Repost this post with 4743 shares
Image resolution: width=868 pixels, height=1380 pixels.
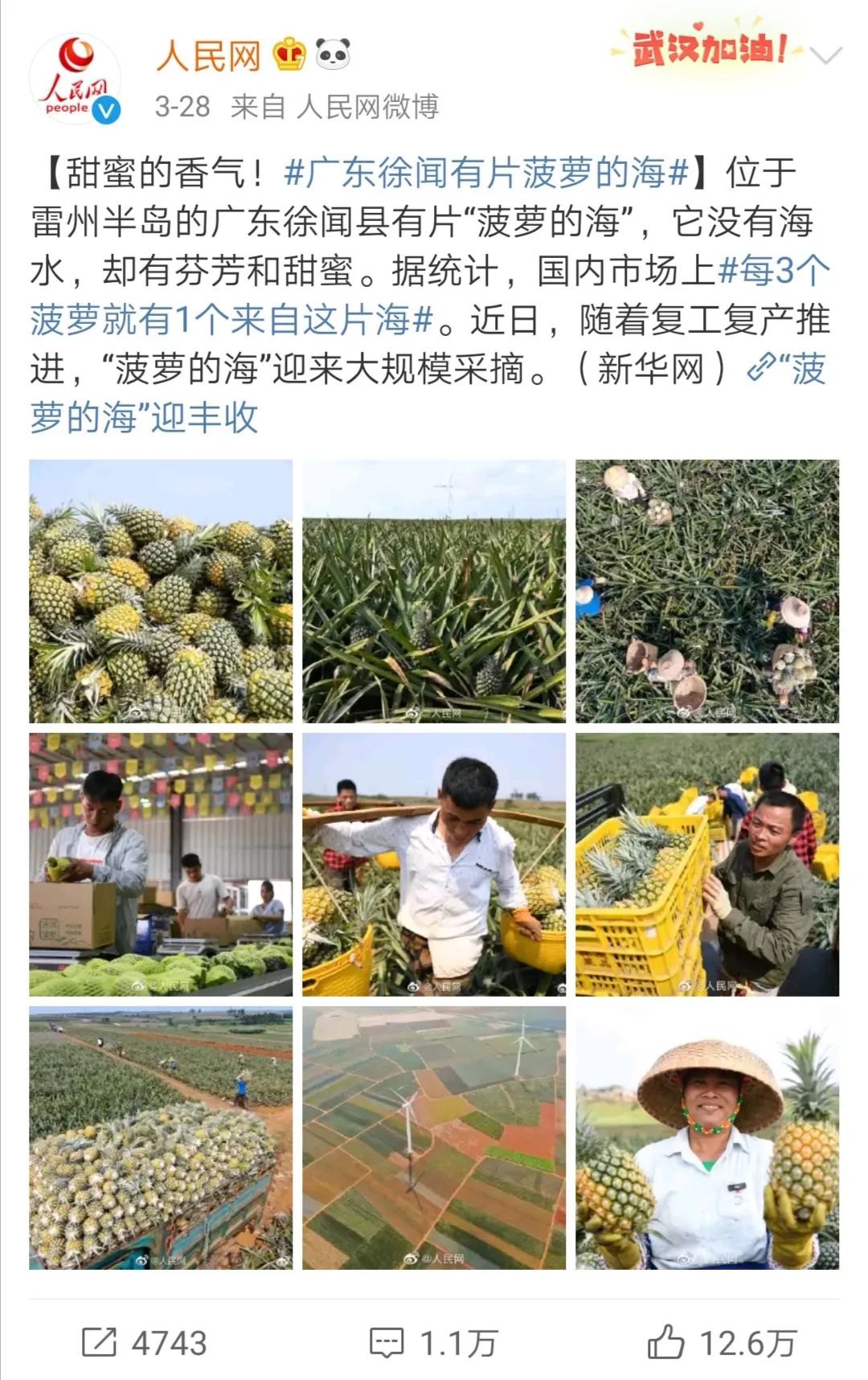click(x=145, y=1342)
